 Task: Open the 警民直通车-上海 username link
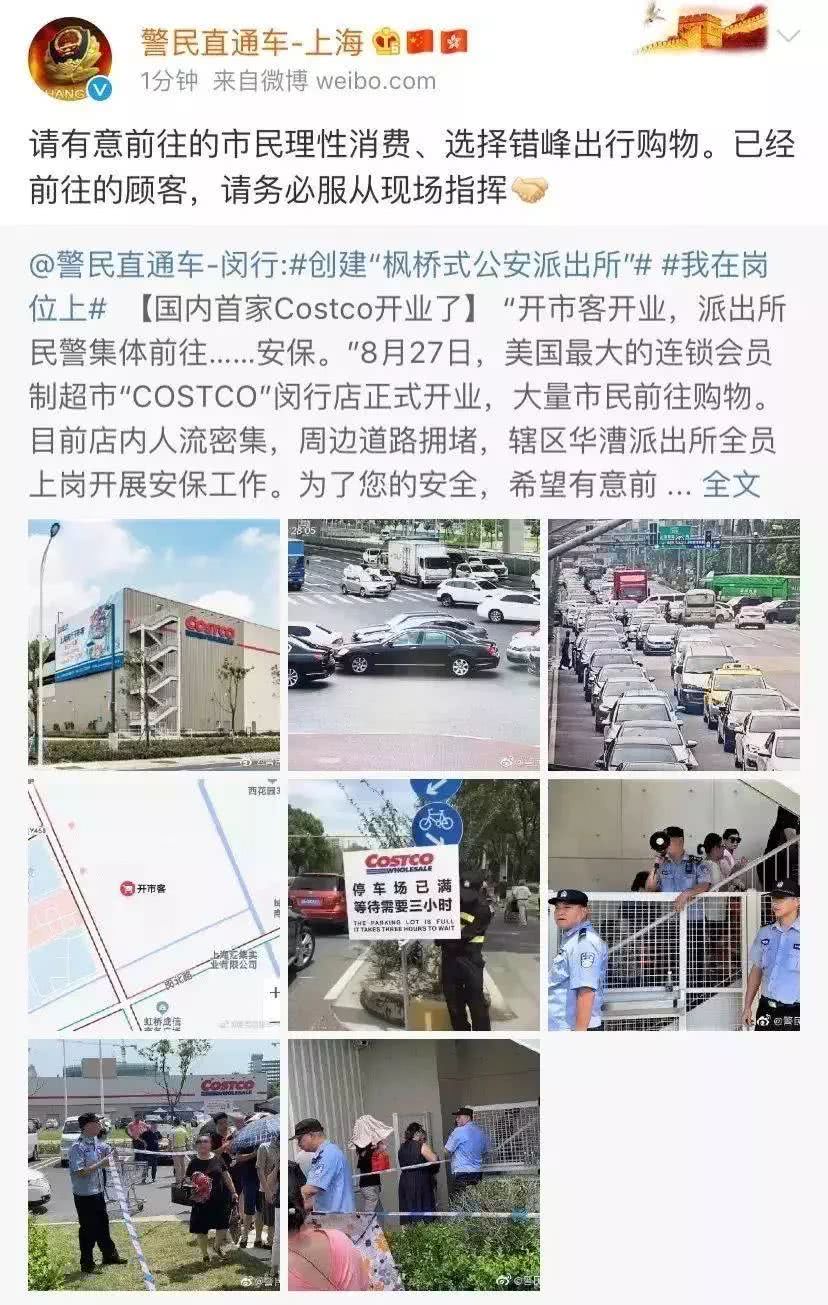click(251, 41)
